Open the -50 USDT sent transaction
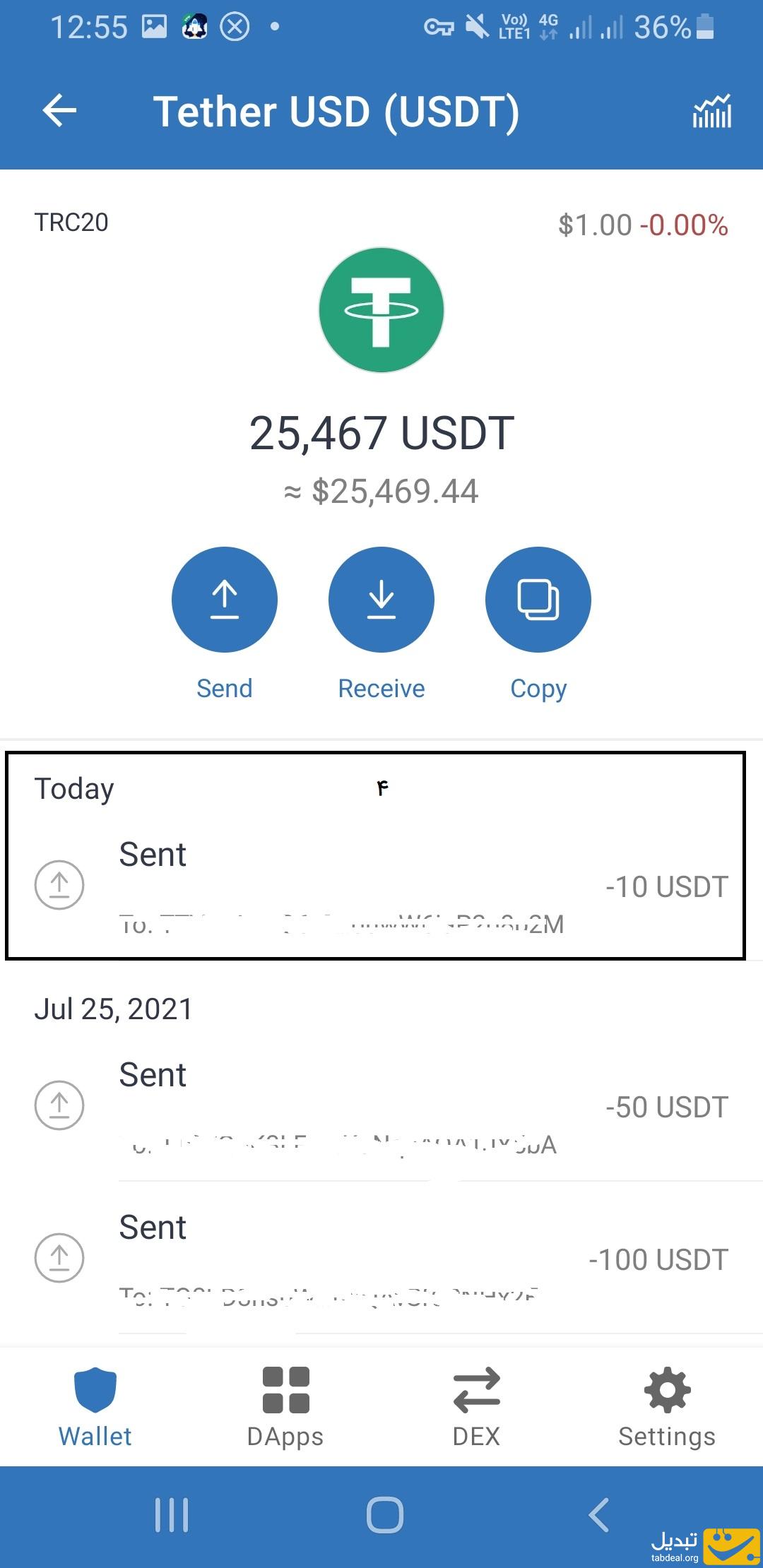This screenshot has width=763, height=1568. [381, 1106]
